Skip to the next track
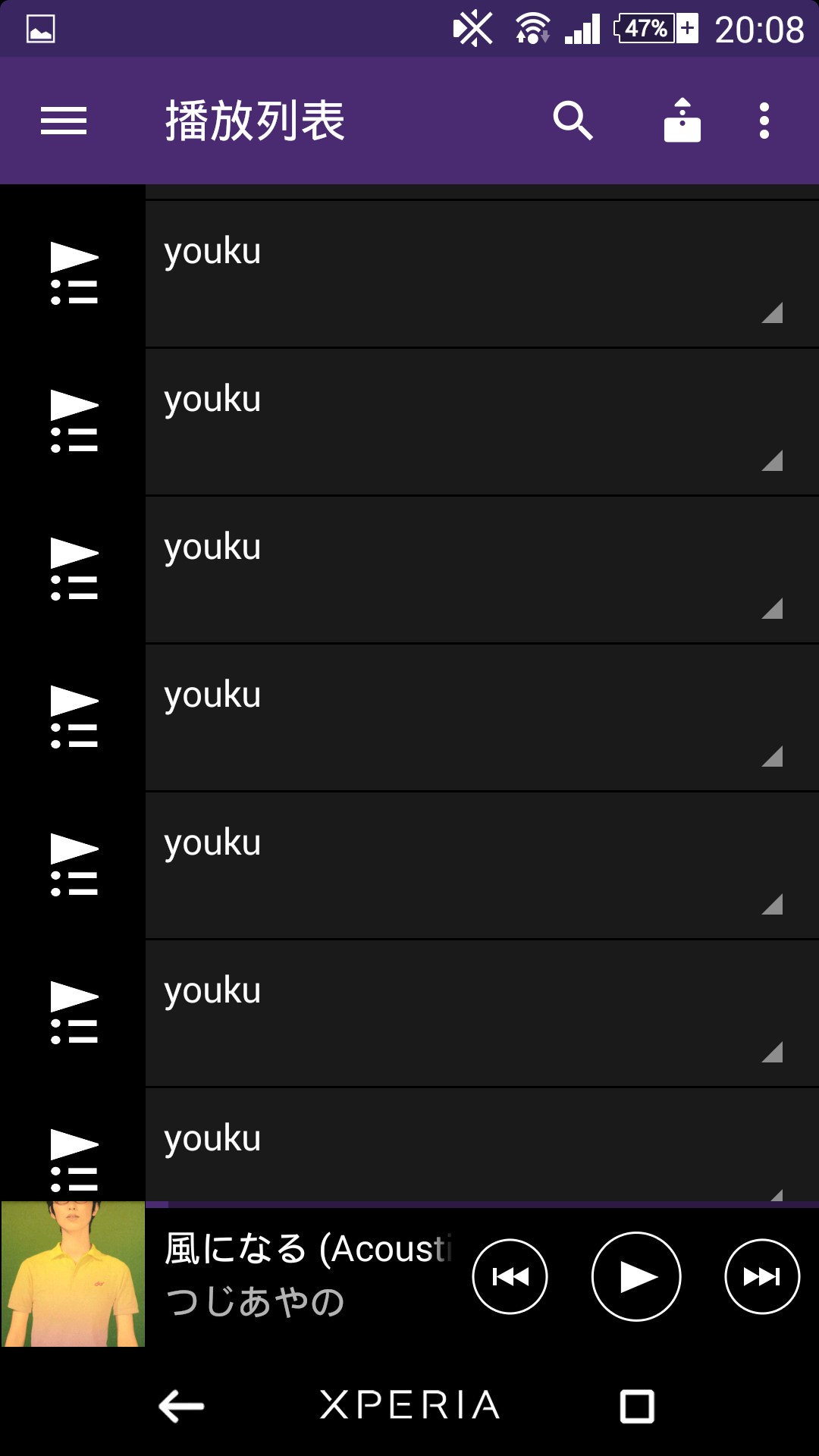Image resolution: width=819 pixels, height=1456 pixels. pyautogui.click(x=762, y=1276)
